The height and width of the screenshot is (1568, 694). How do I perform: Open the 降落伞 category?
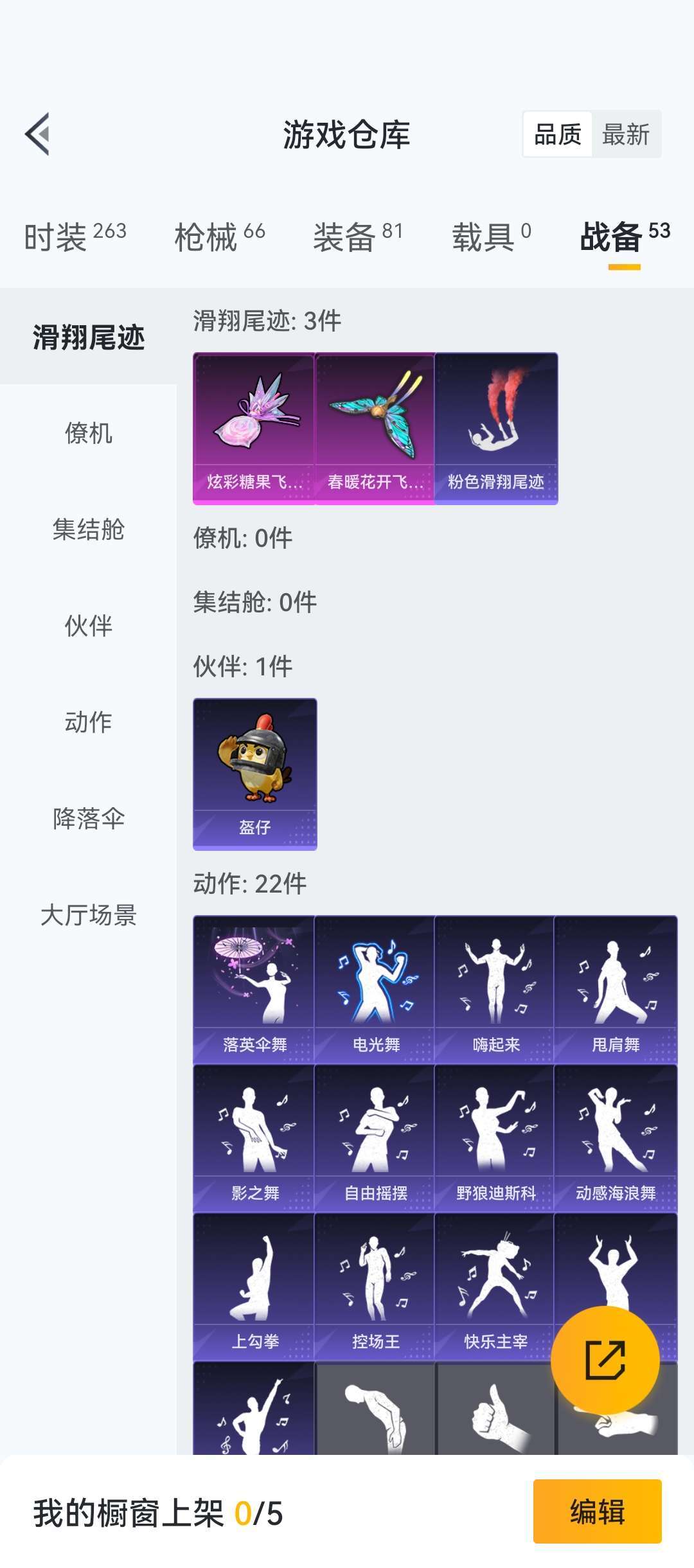coord(88,819)
